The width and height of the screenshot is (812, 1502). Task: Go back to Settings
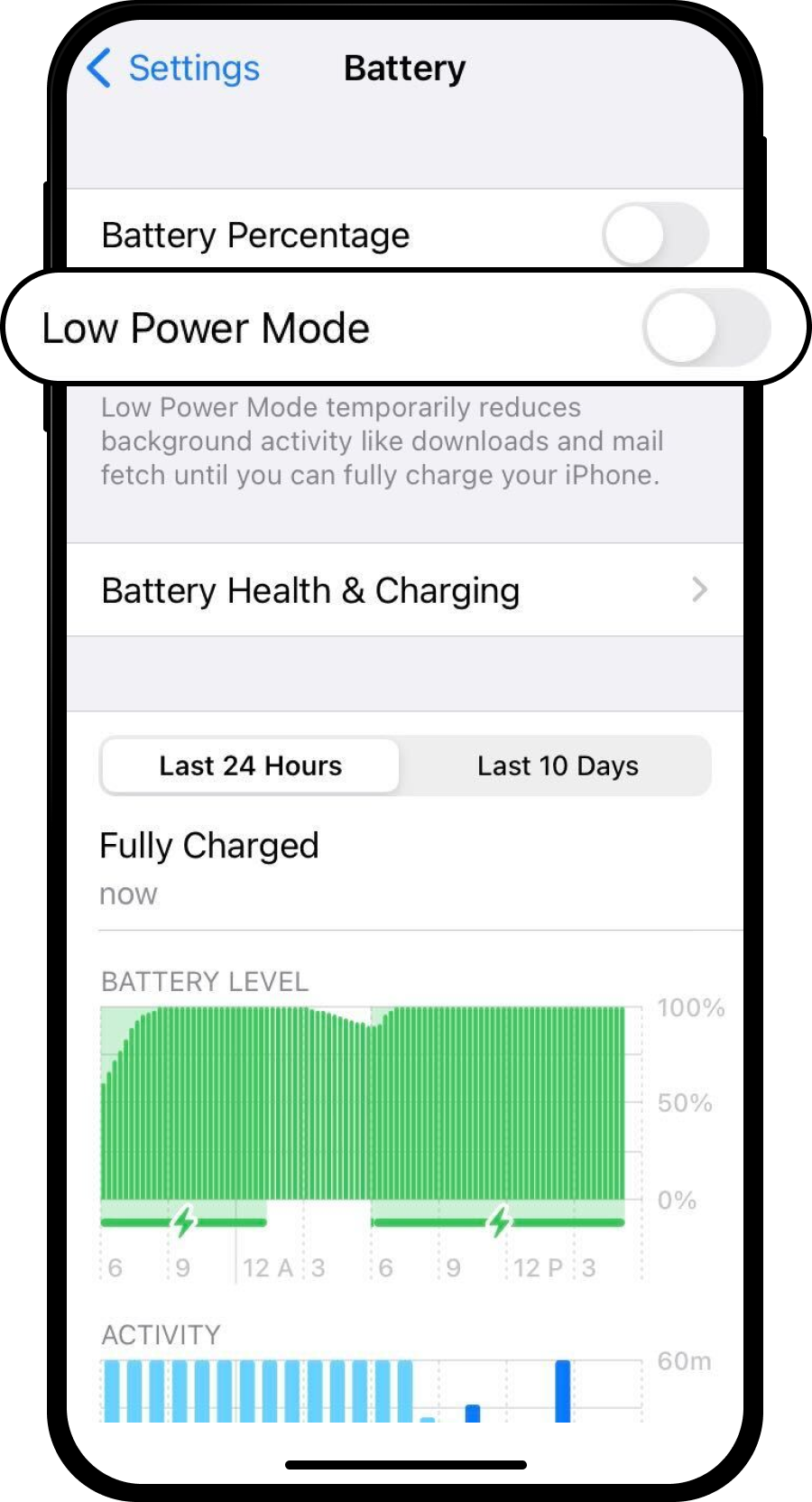(173, 69)
